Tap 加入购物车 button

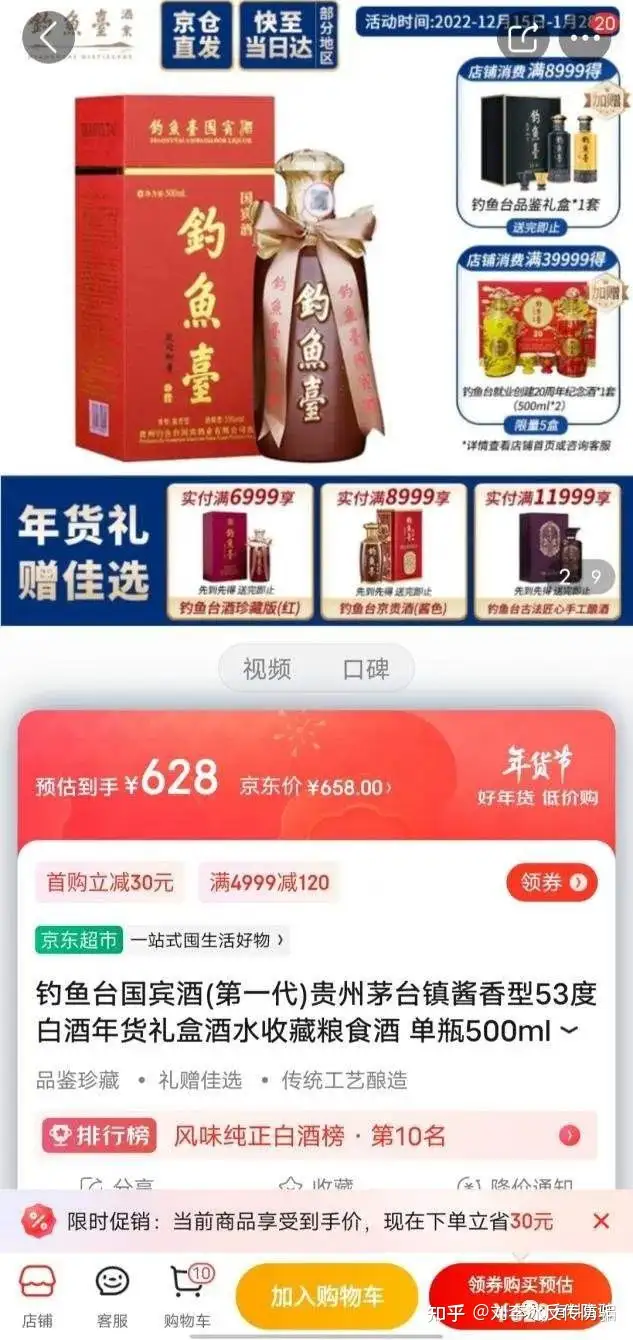click(x=326, y=1296)
